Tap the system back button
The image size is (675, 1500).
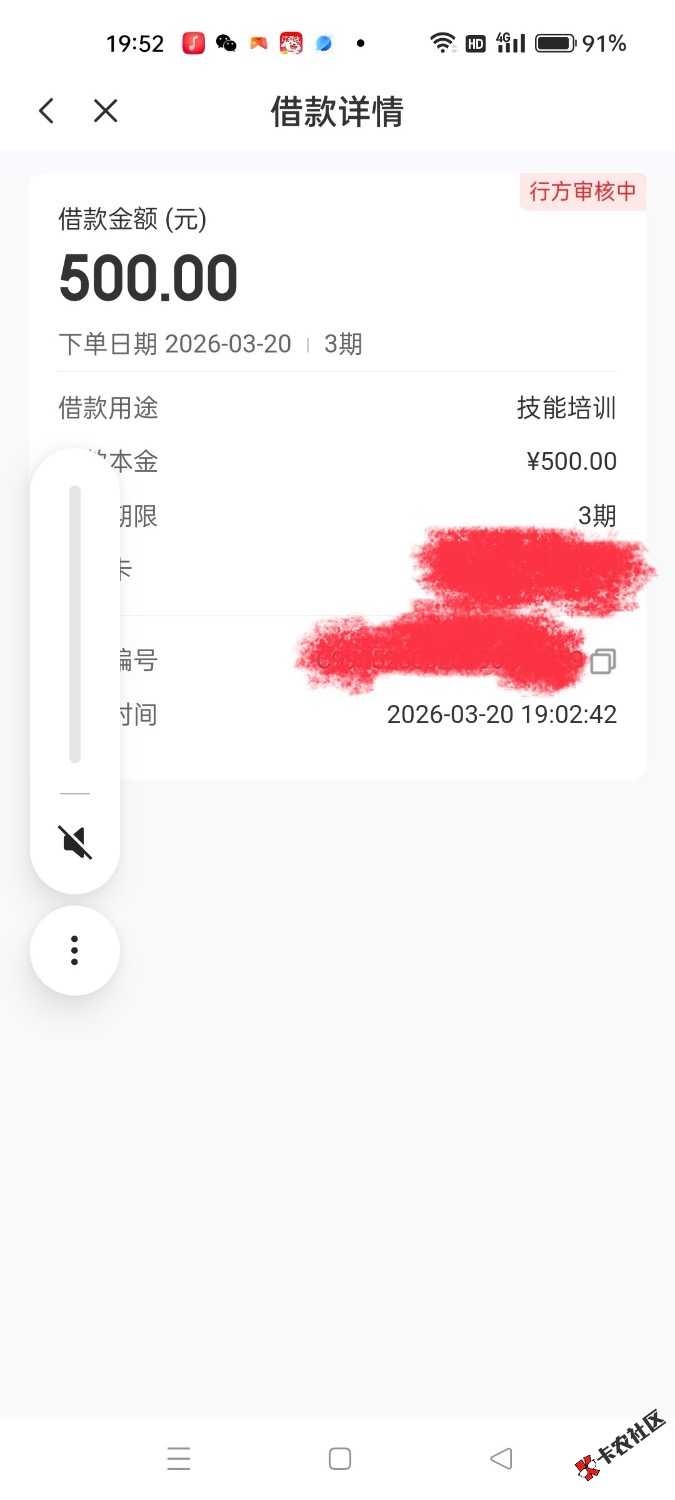point(501,1459)
